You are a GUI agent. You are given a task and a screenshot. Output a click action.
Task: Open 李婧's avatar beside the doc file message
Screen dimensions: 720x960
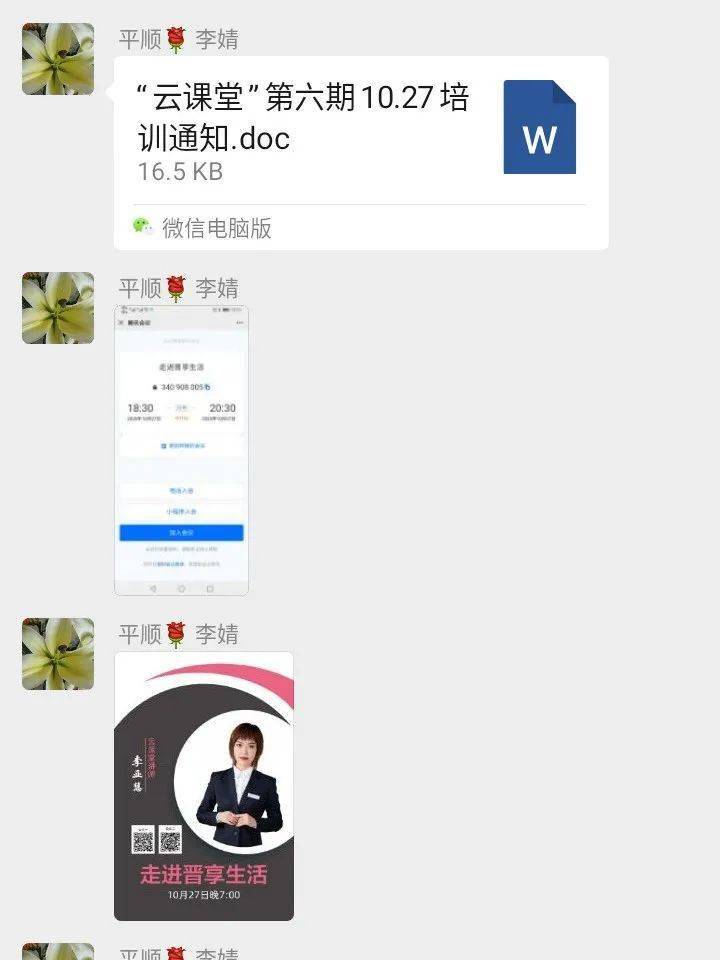coord(58,59)
